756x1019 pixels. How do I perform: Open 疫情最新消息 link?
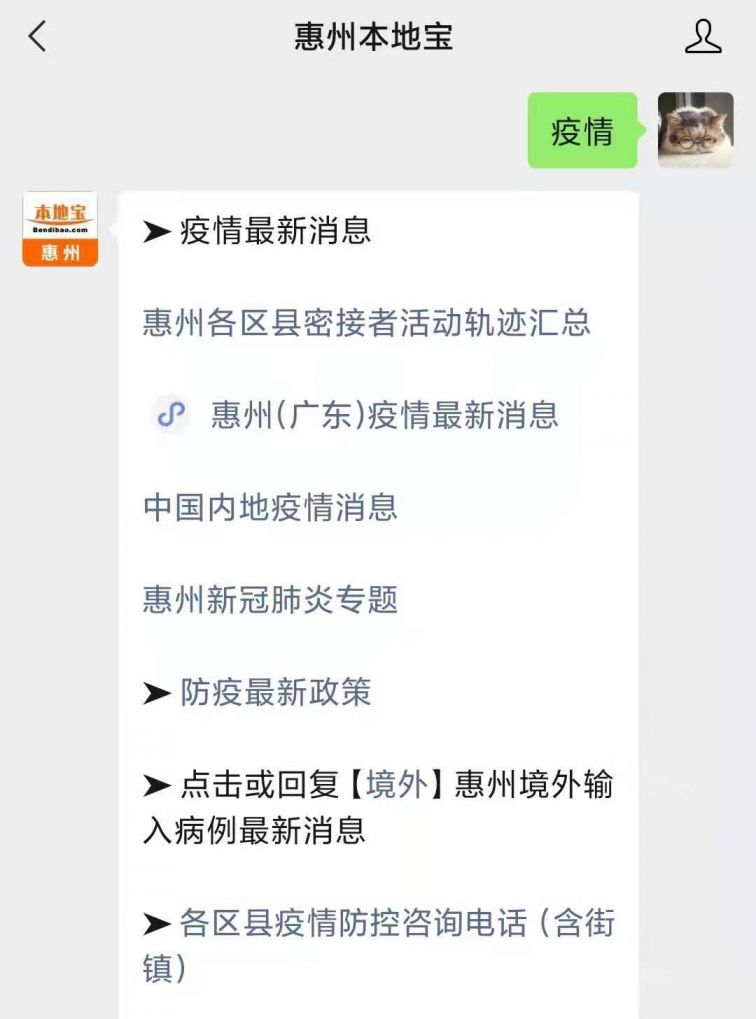(x=275, y=231)
